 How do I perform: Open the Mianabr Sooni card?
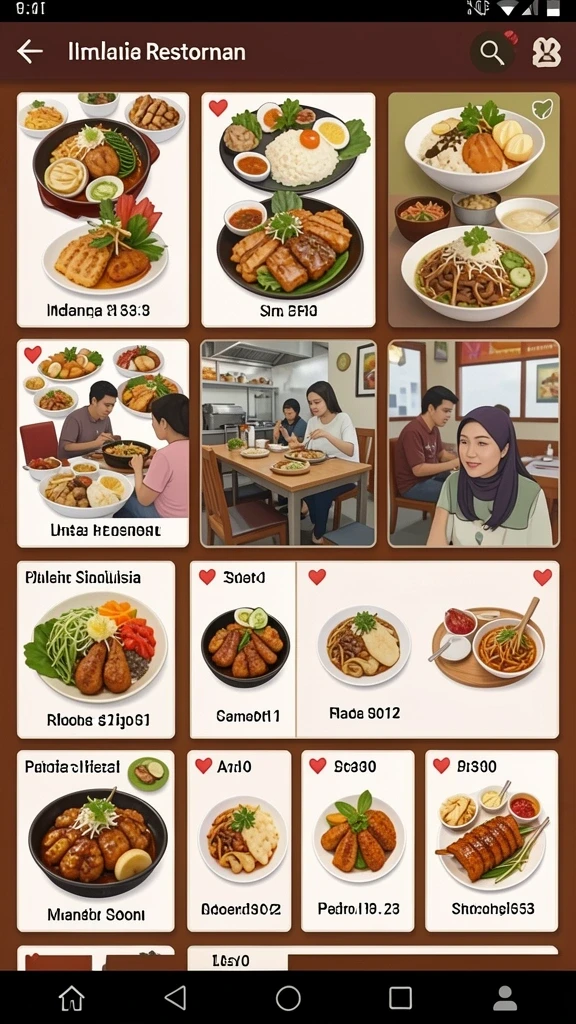pos(96,840)
